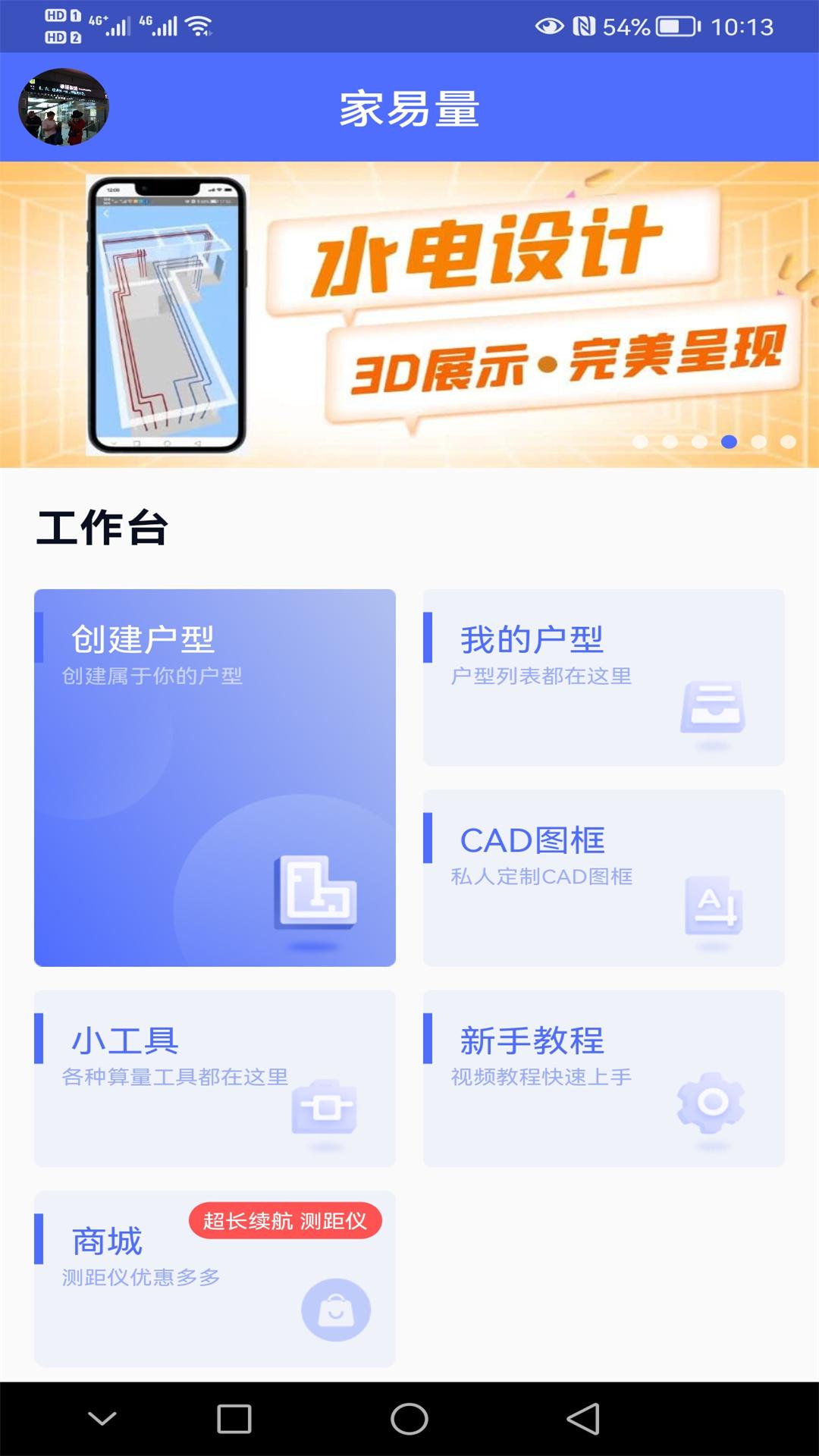
Task: Select the camera tool icon in 小工具 card
Action: coord(326,1112)
